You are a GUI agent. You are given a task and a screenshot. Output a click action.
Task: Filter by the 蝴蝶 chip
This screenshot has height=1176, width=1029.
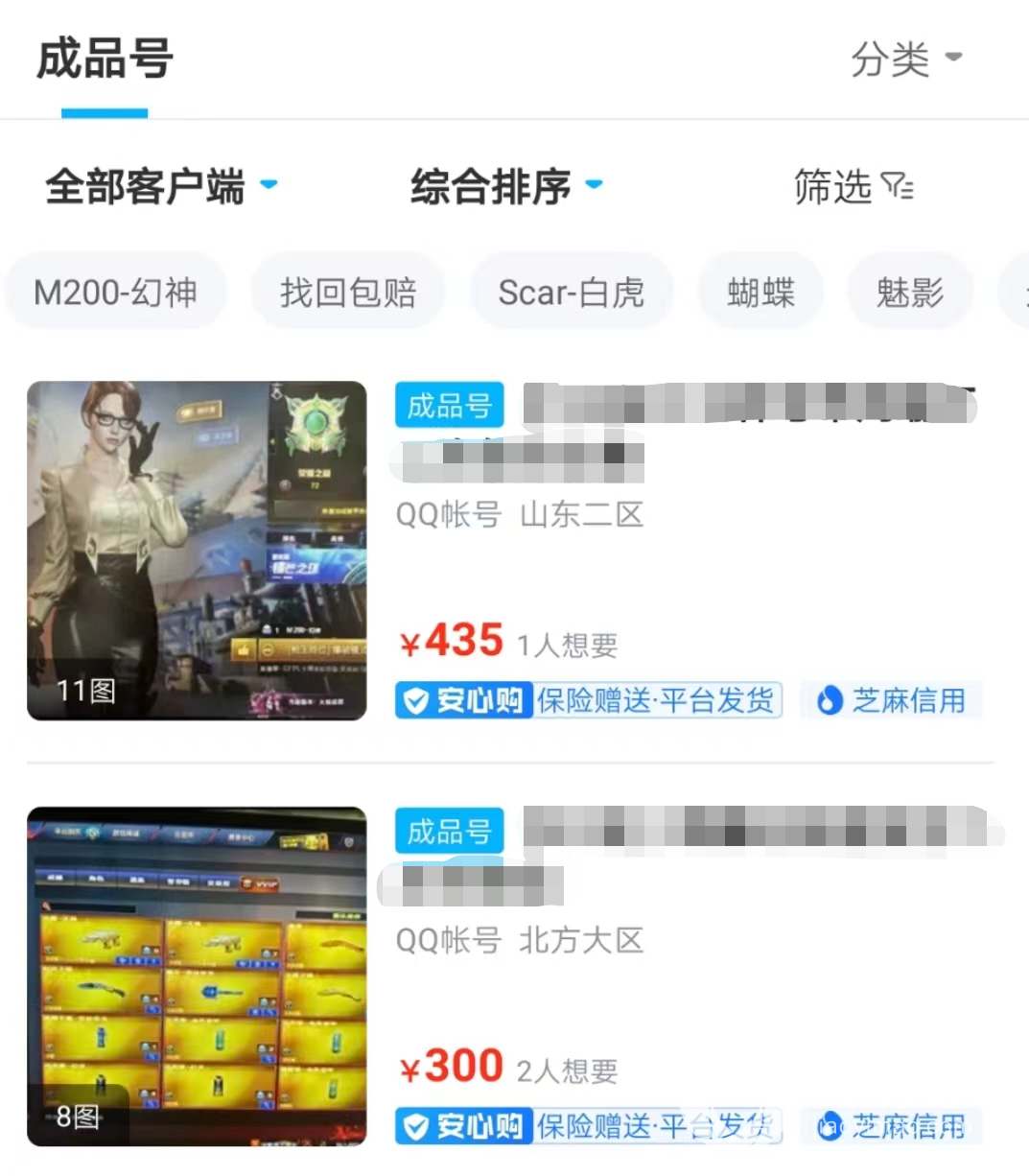(760, 292)
